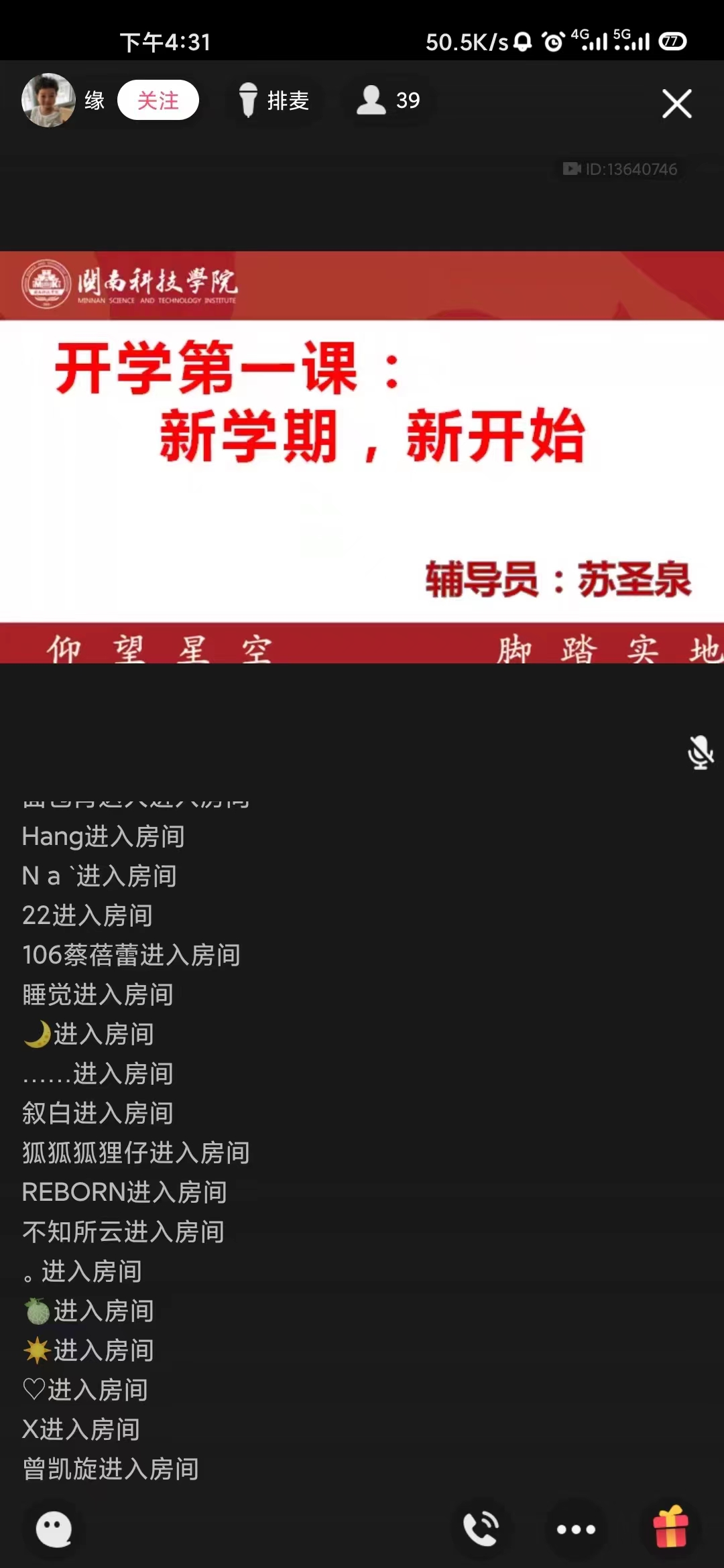The image size is (724, 1568).
Task: Open the host 缘's avatar profile
Action: tap(48, 101)
